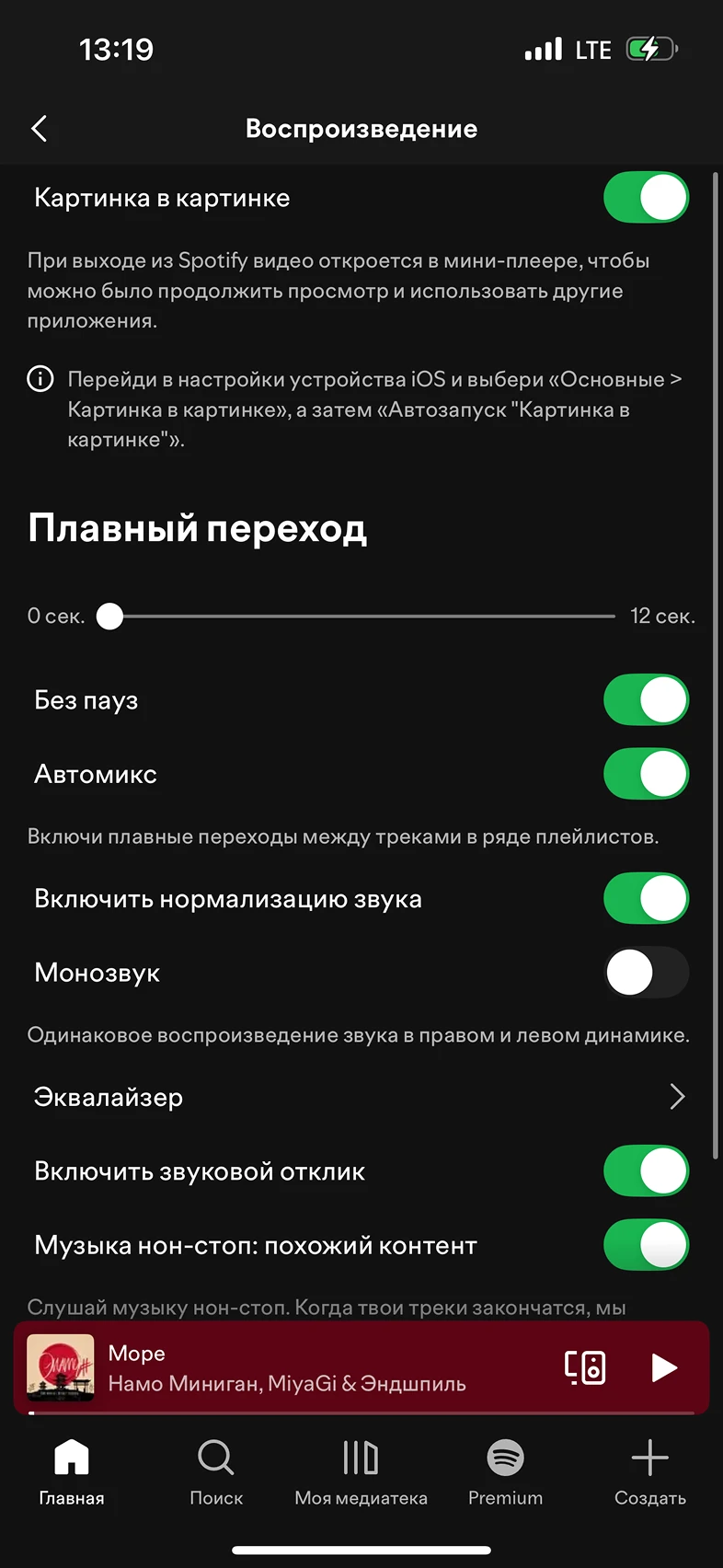Turn off Включить звуковой отклик
723x1568 pixels.
pyautogui.click(x=646, y=1171)
